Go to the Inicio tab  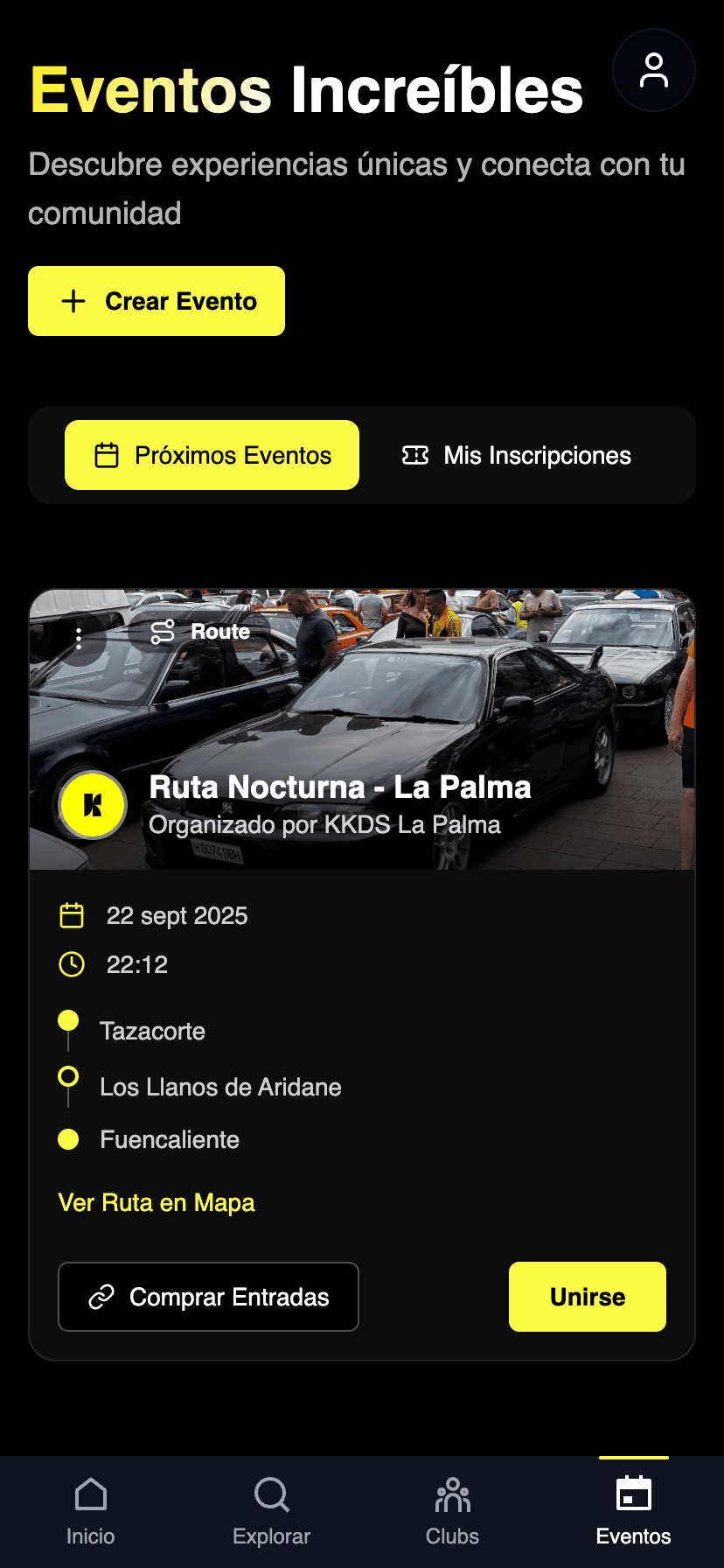point(91,1511)
